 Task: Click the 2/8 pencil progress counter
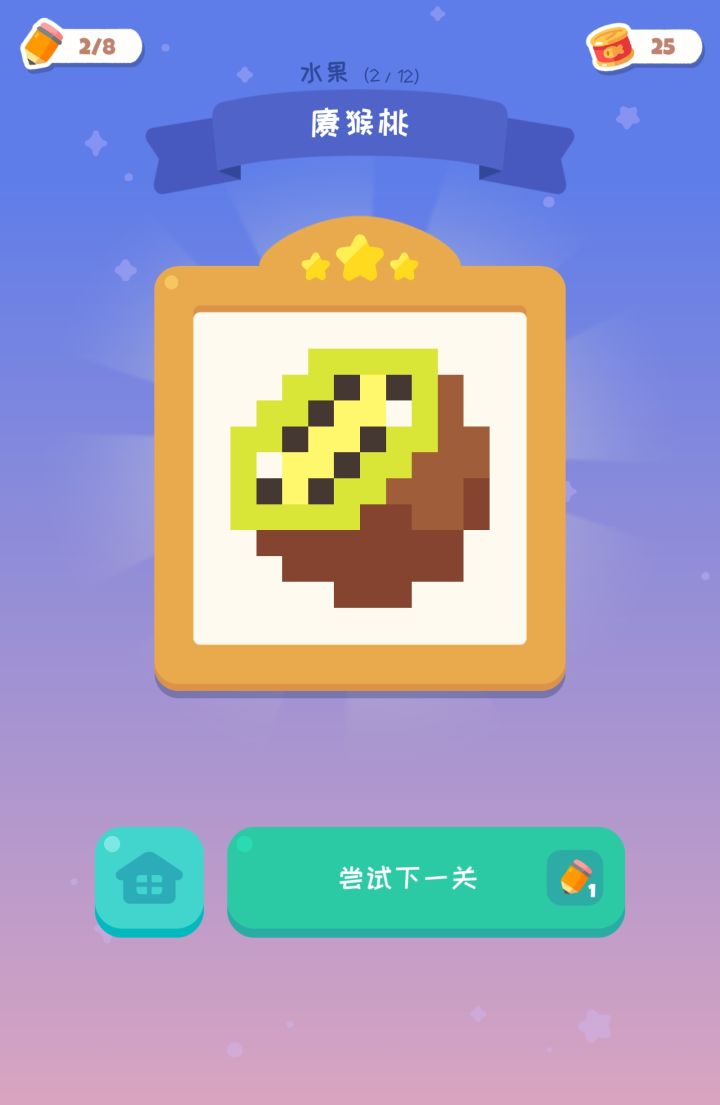(x=94, y=43)
